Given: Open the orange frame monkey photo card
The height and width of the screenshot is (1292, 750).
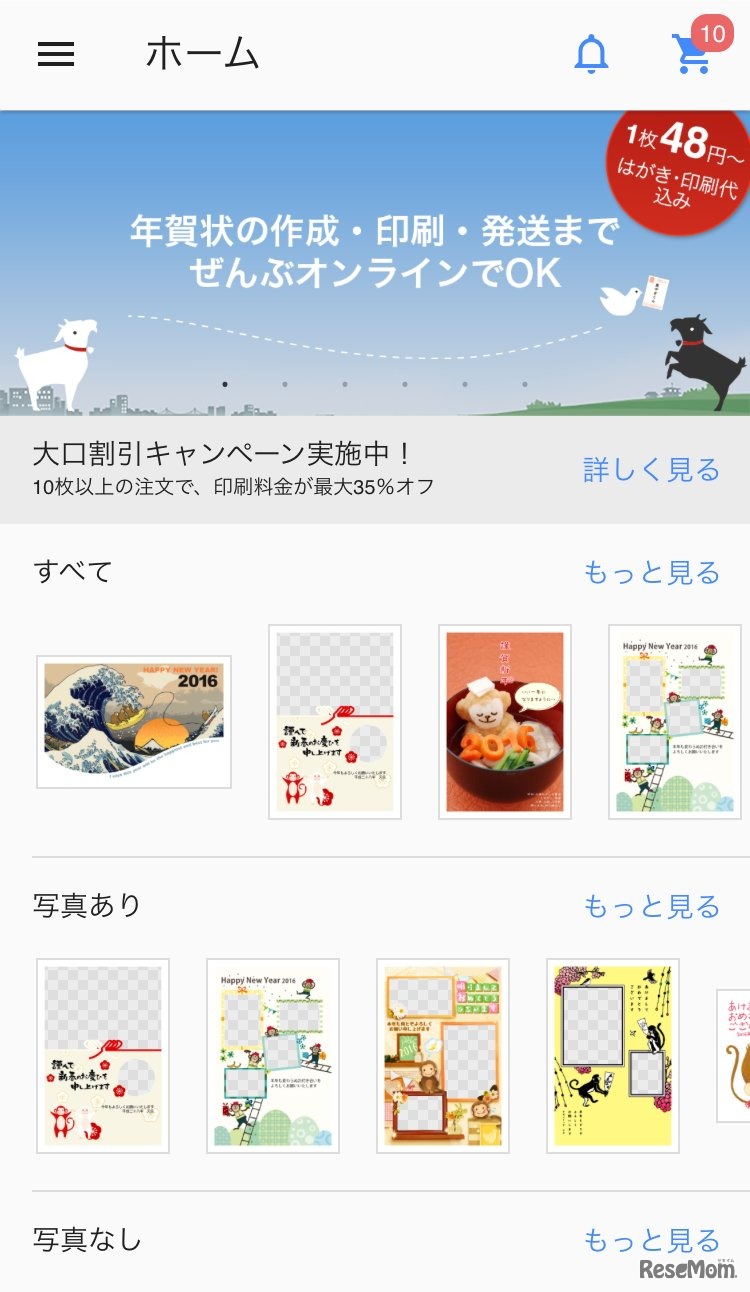Looking at the screenshot, I should point(443,1056).
